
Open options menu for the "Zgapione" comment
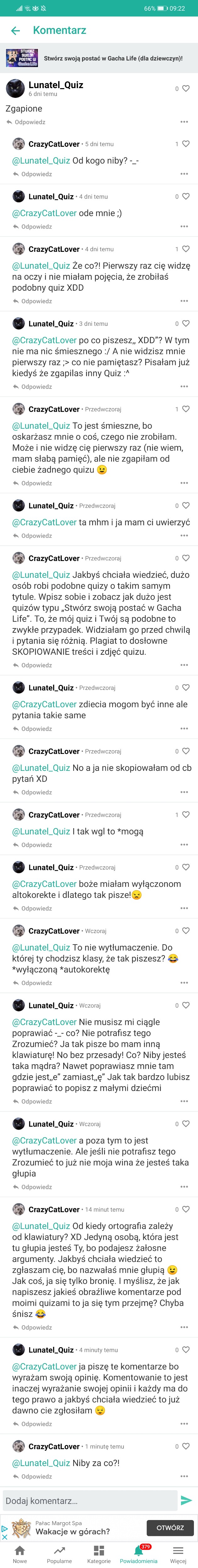(184, 122)
